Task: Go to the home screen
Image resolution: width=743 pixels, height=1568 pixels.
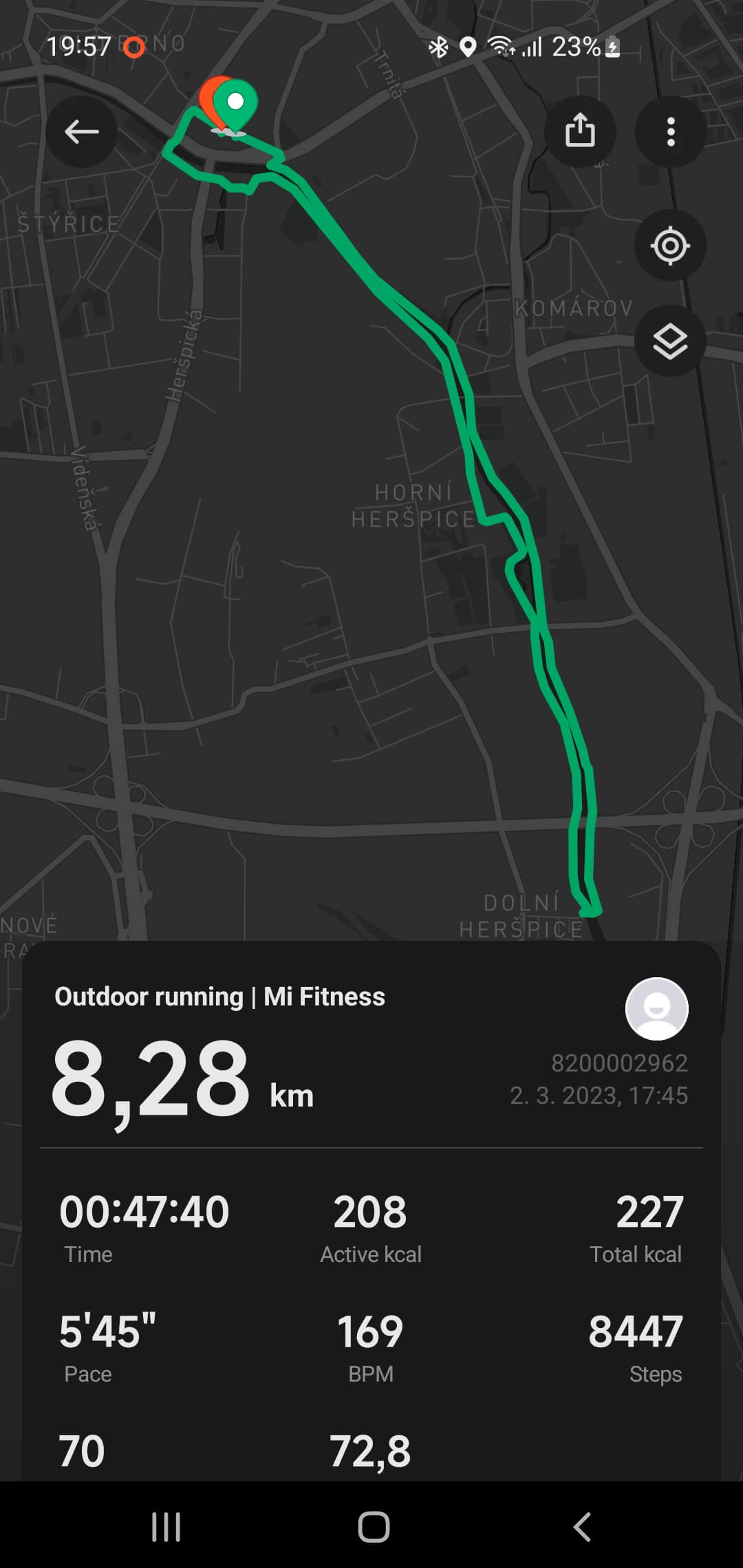Action: (x=374, y=1527)
